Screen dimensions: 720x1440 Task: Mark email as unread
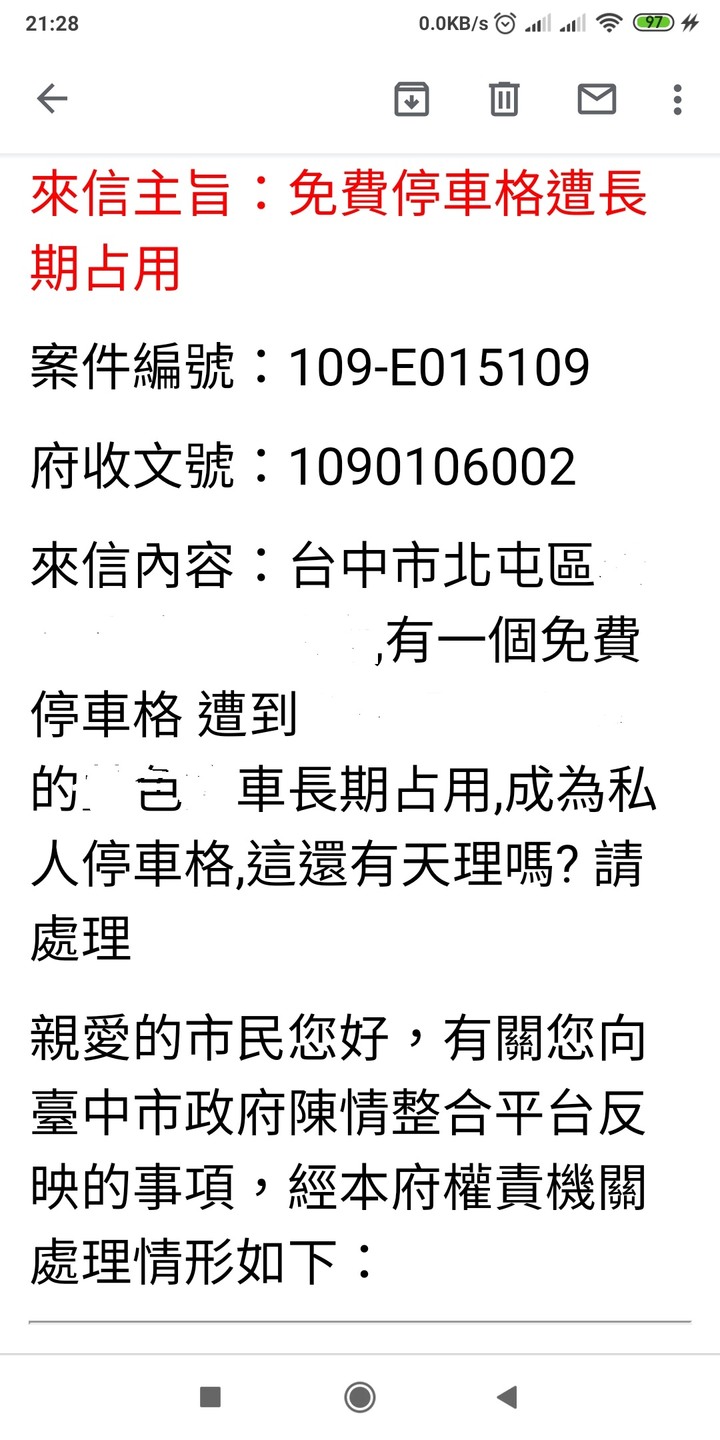tap(597, 99)
